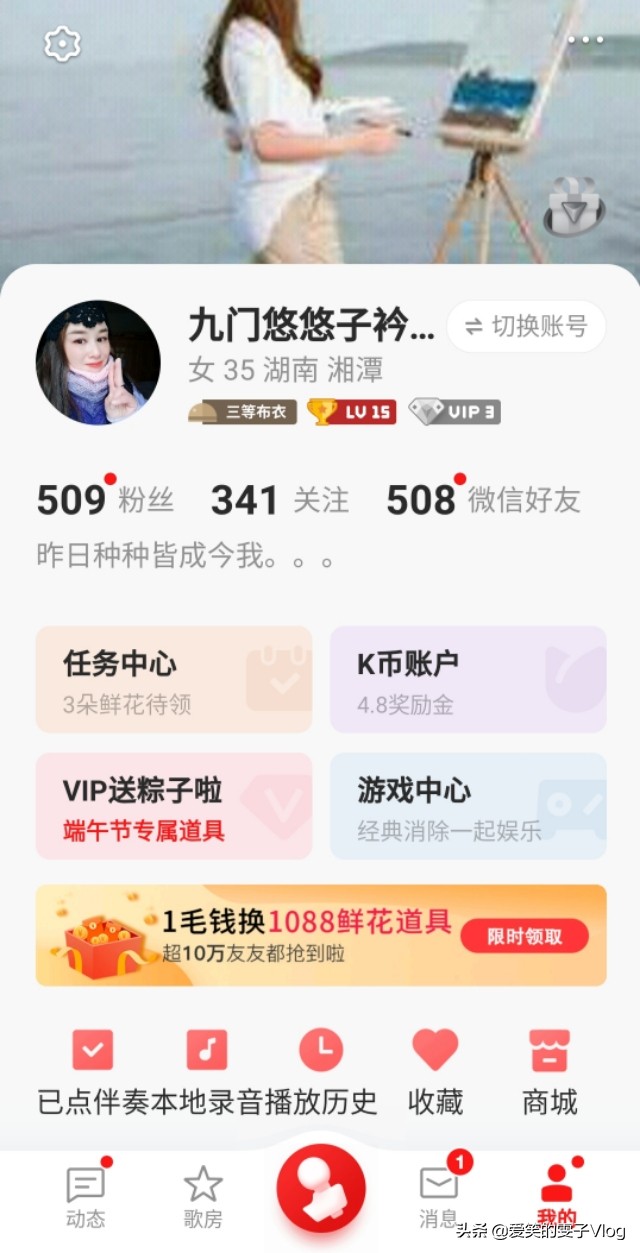Open the K币账户 card
The height and width of the screenshot is (1253, 640).
coord(468,680)
